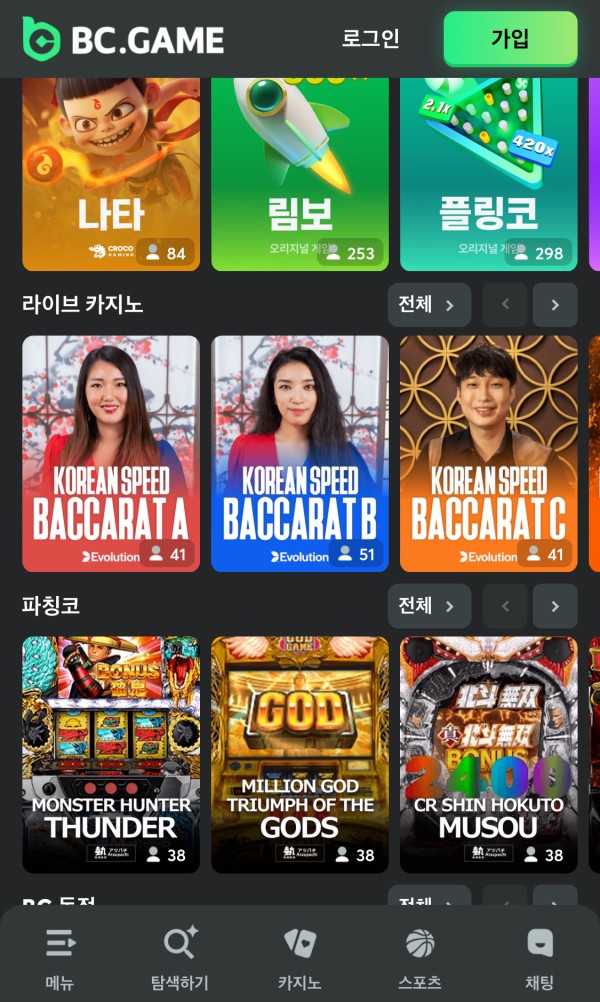Switch to the 카지노 tab

[300, 957]
